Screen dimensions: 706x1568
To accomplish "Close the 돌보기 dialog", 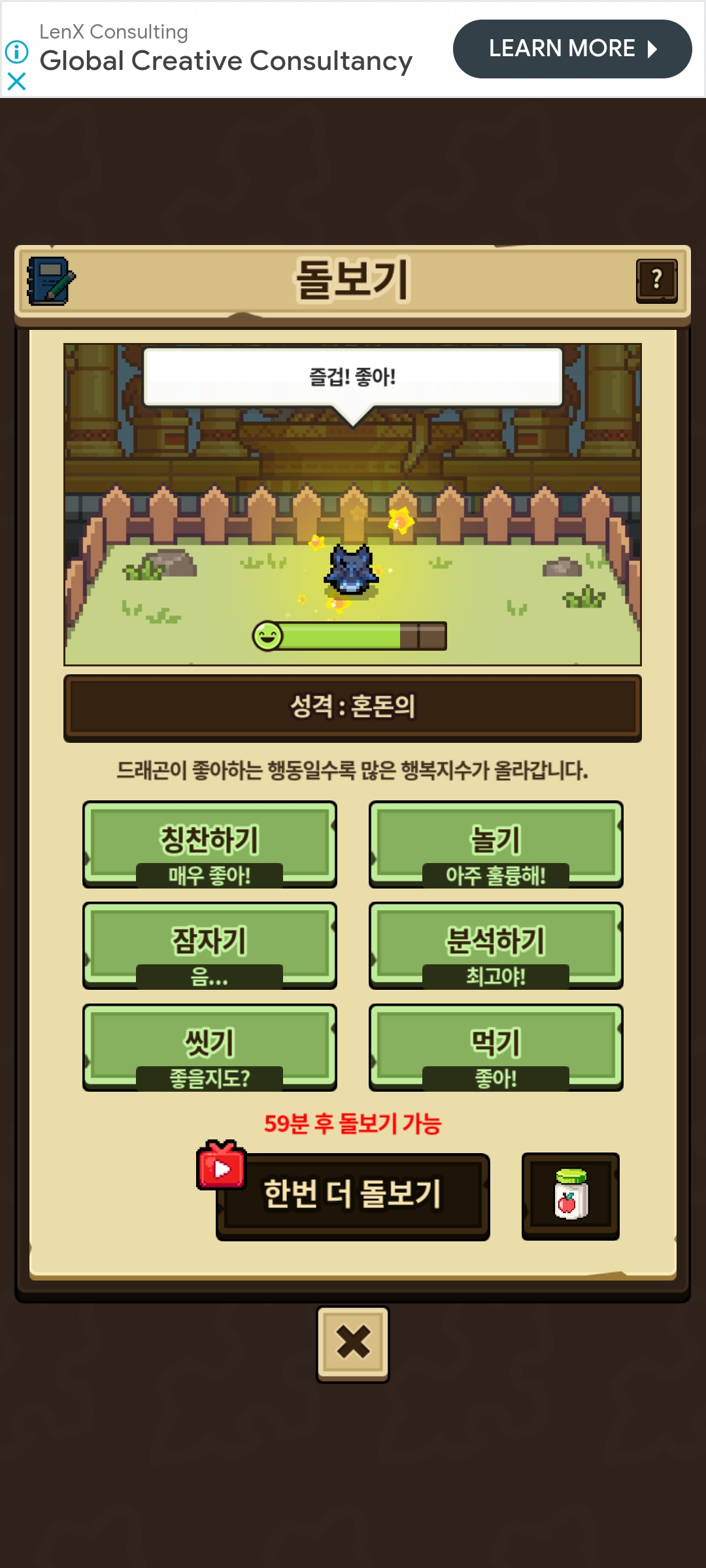I will point(353,1343).
